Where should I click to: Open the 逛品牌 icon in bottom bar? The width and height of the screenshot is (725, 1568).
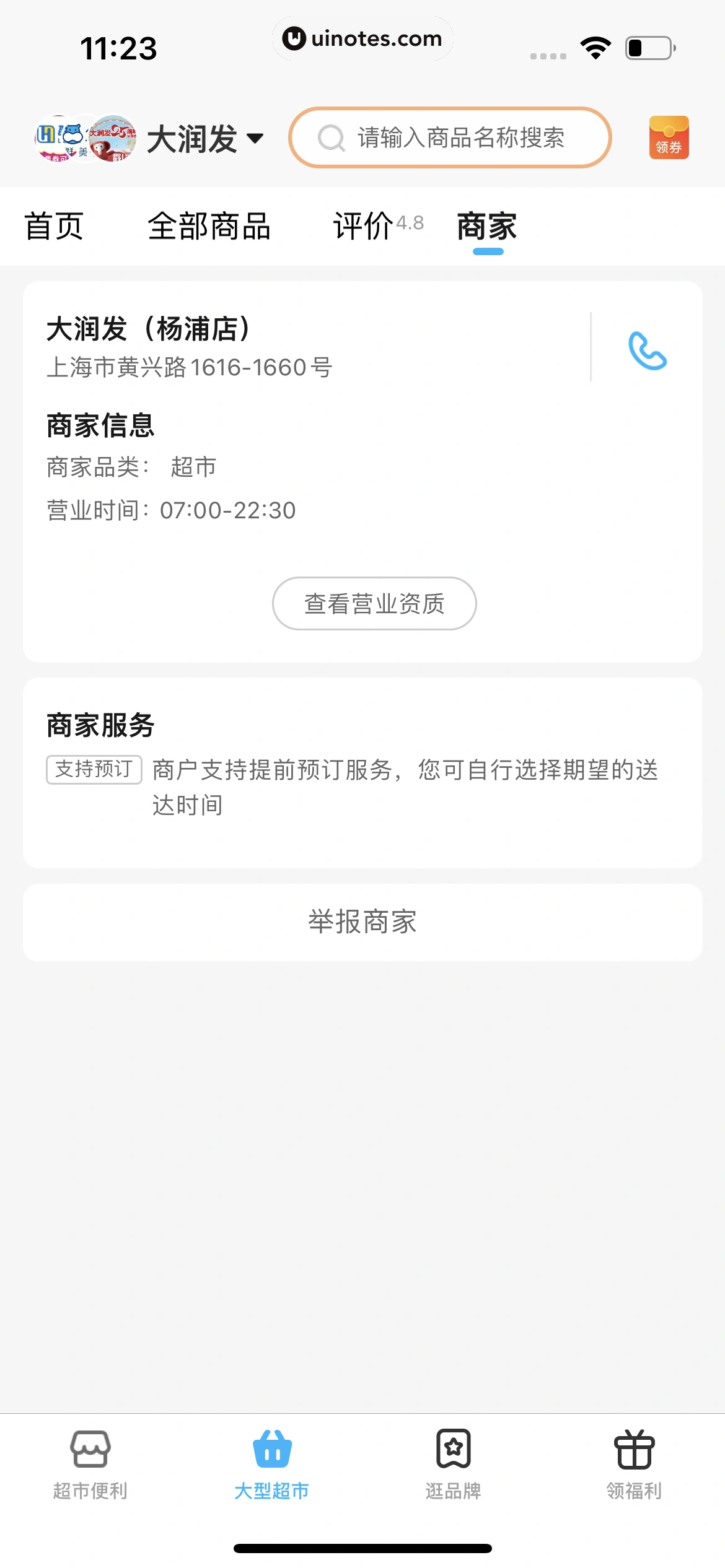453,1449
